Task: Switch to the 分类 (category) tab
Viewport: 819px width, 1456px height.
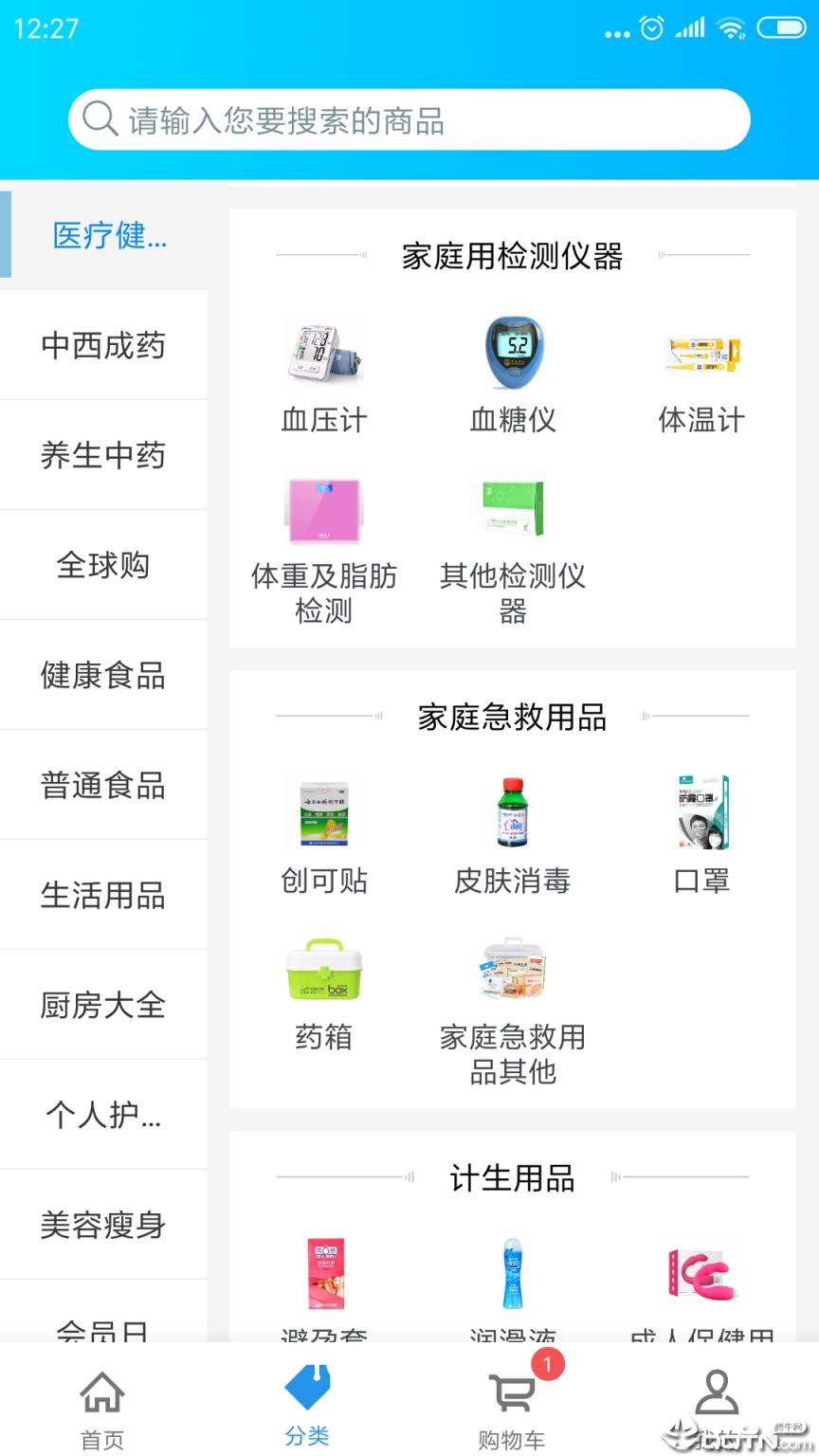Action: [x=306, y=1393]
